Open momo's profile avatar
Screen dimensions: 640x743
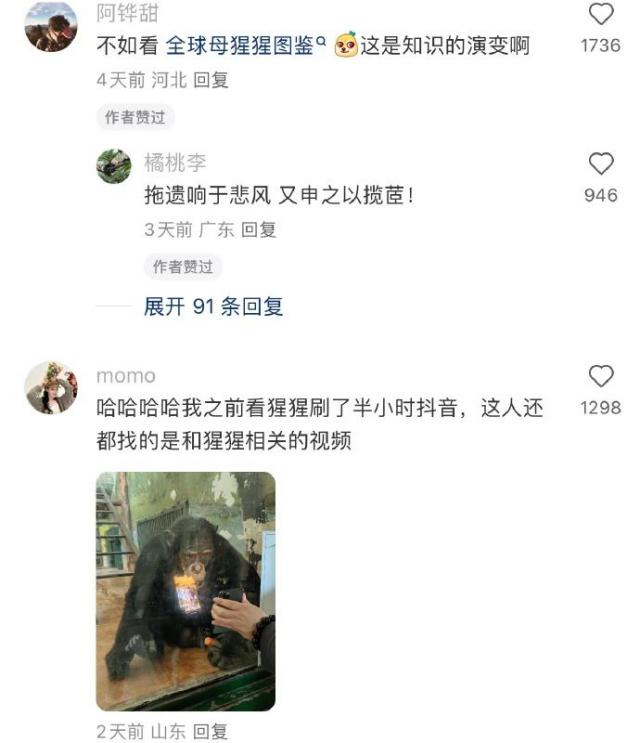51,388
